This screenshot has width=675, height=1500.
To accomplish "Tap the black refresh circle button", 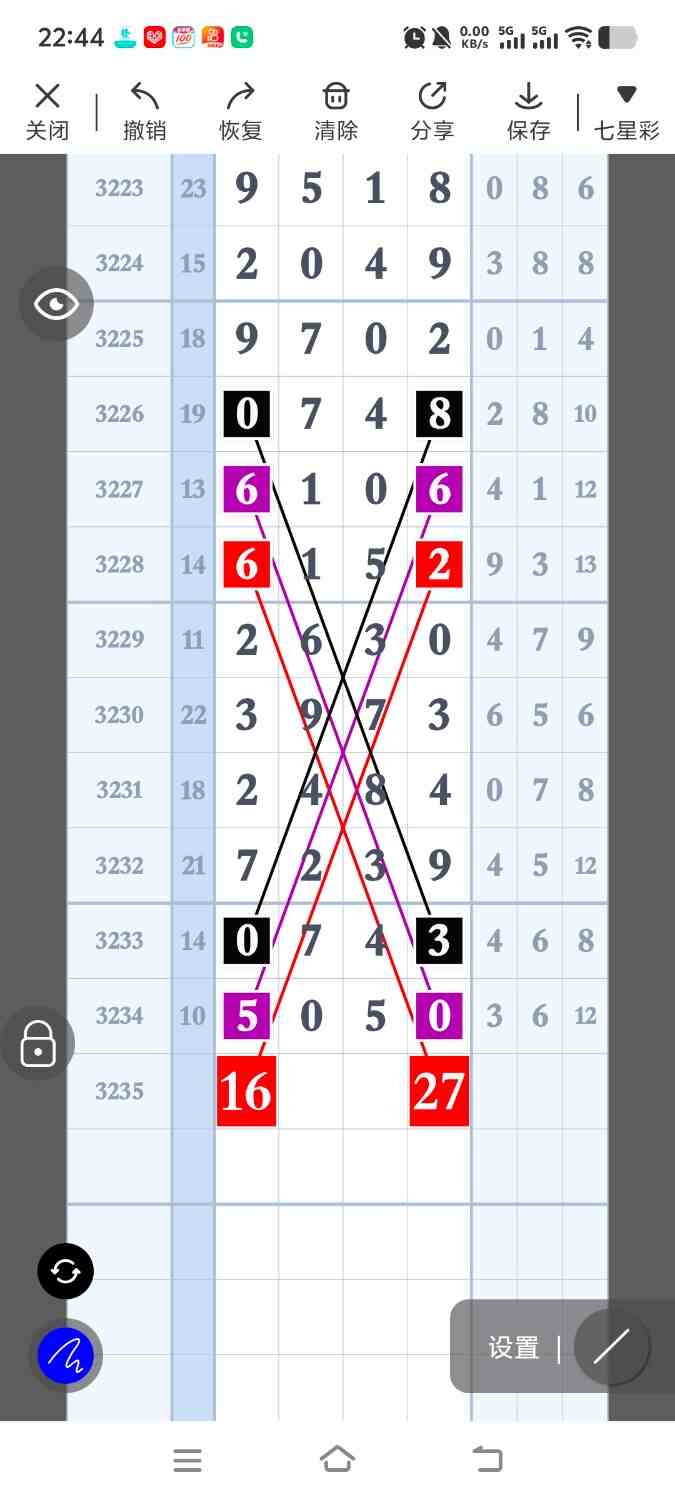I will pyautogui.click(x=65, y=1271).
